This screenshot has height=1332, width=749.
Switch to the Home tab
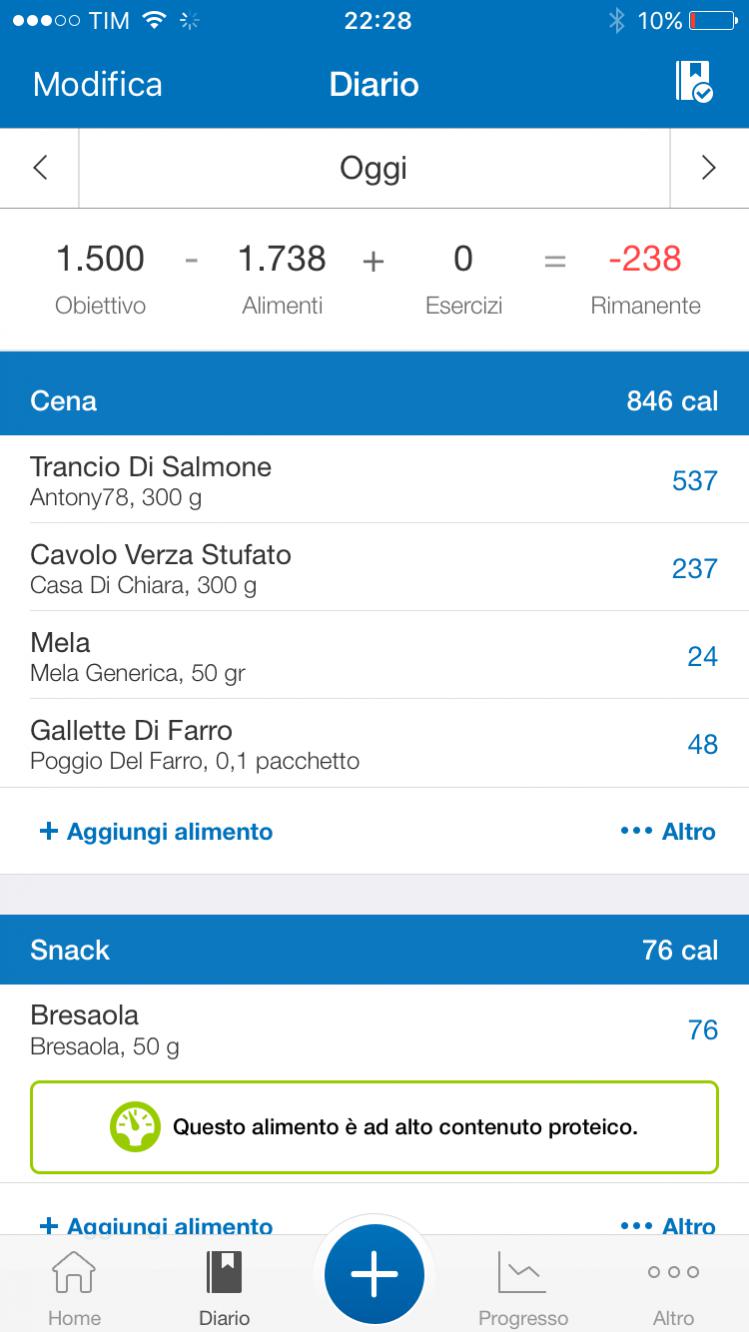point(74,1288)
